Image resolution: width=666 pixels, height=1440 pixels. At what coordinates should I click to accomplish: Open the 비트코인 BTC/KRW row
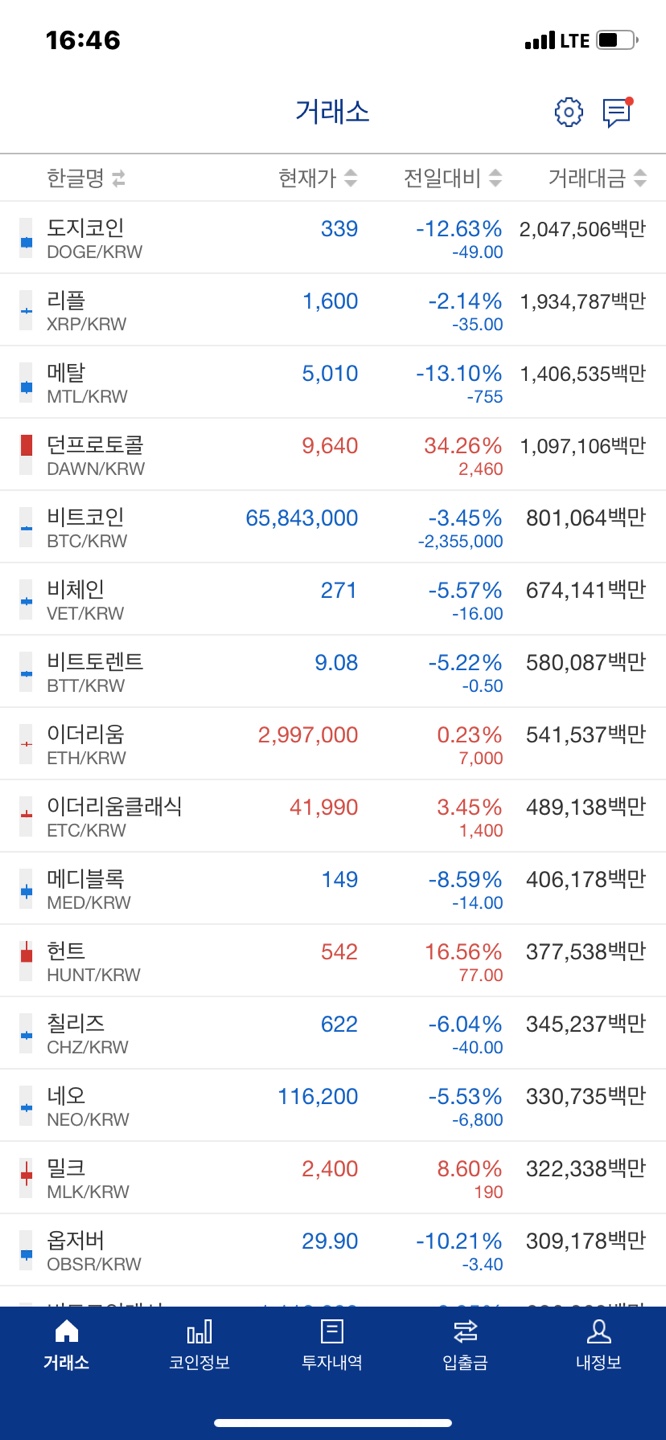click(333, 527)
